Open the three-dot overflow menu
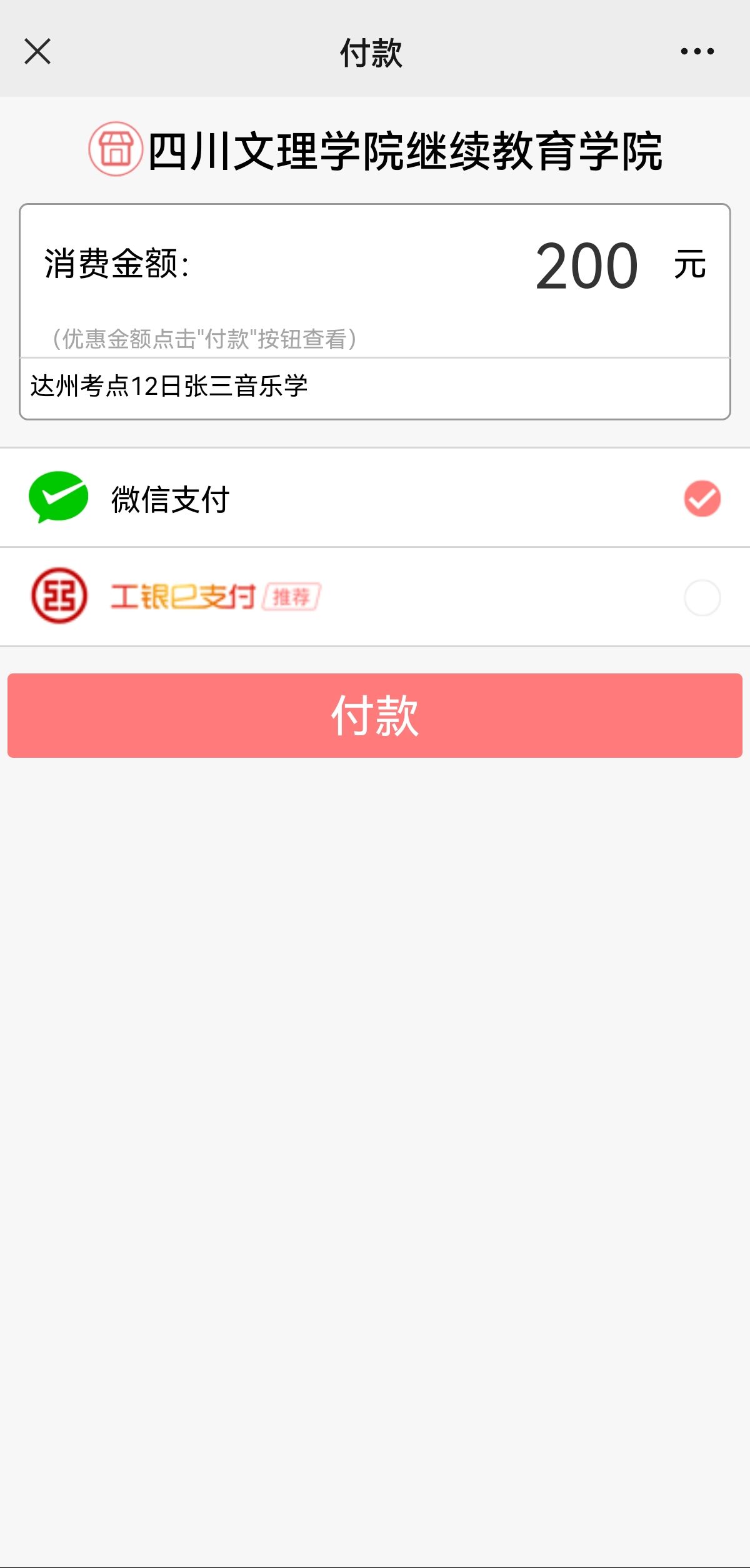The width and height of the screenshot is (750, 1568). click(x=697, y=51)
